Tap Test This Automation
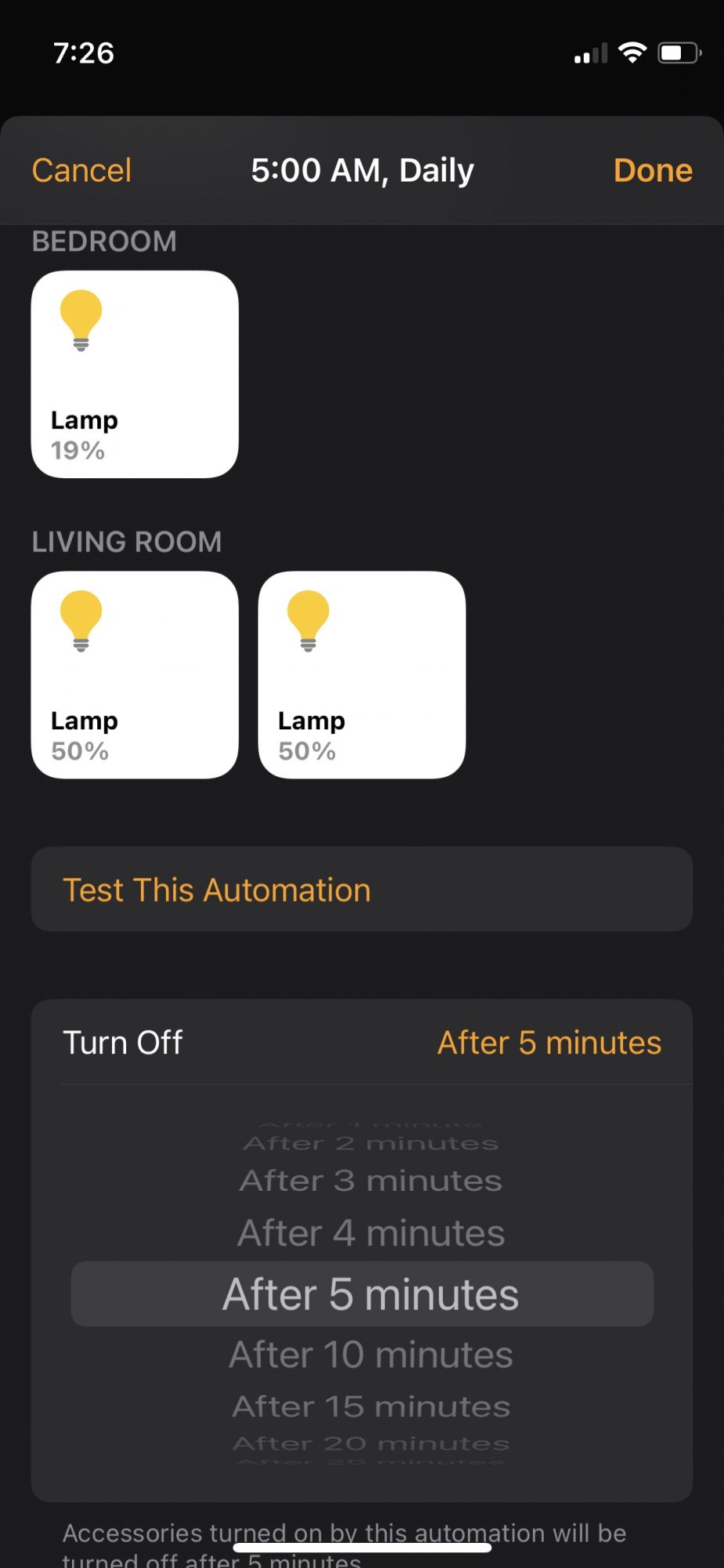 [361, 889]
